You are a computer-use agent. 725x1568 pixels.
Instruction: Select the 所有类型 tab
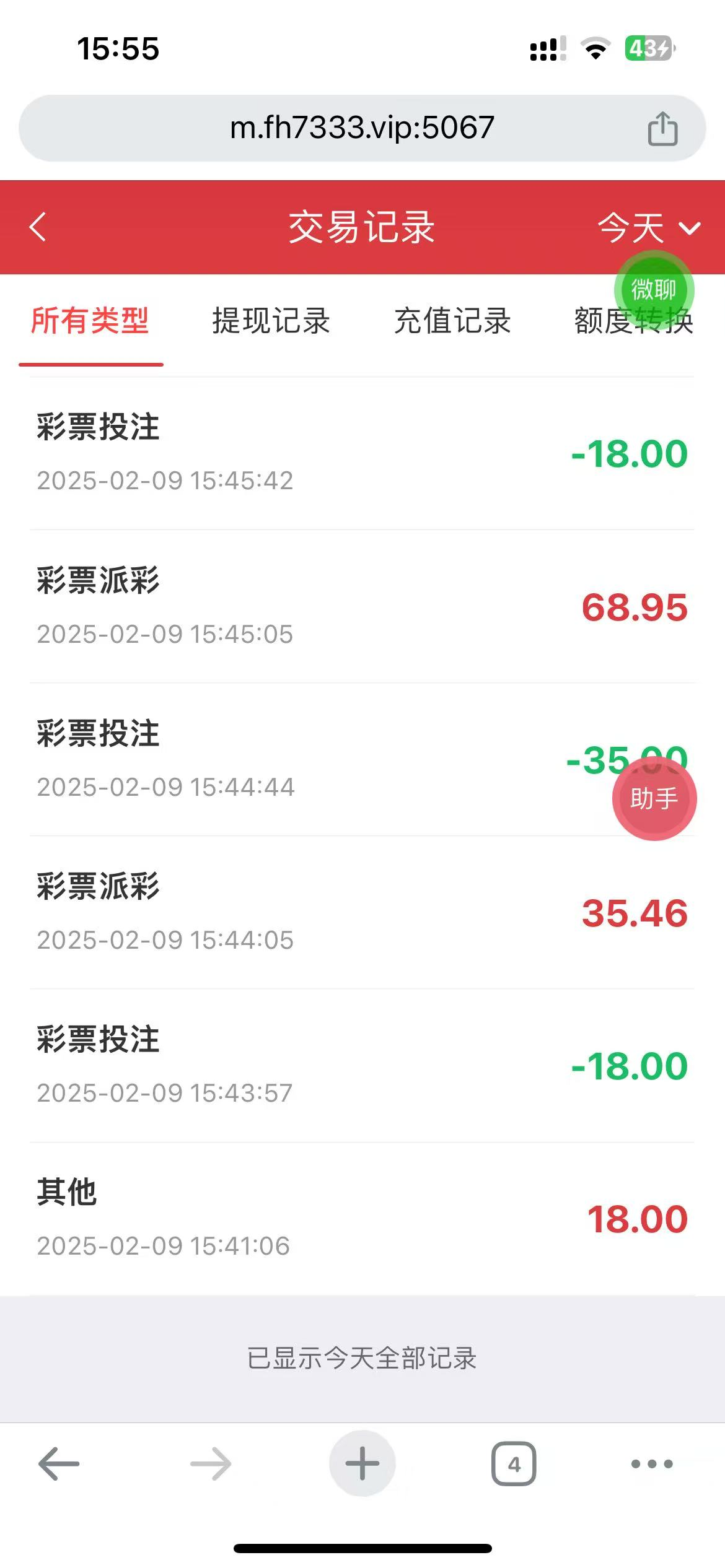pos(90,321)
